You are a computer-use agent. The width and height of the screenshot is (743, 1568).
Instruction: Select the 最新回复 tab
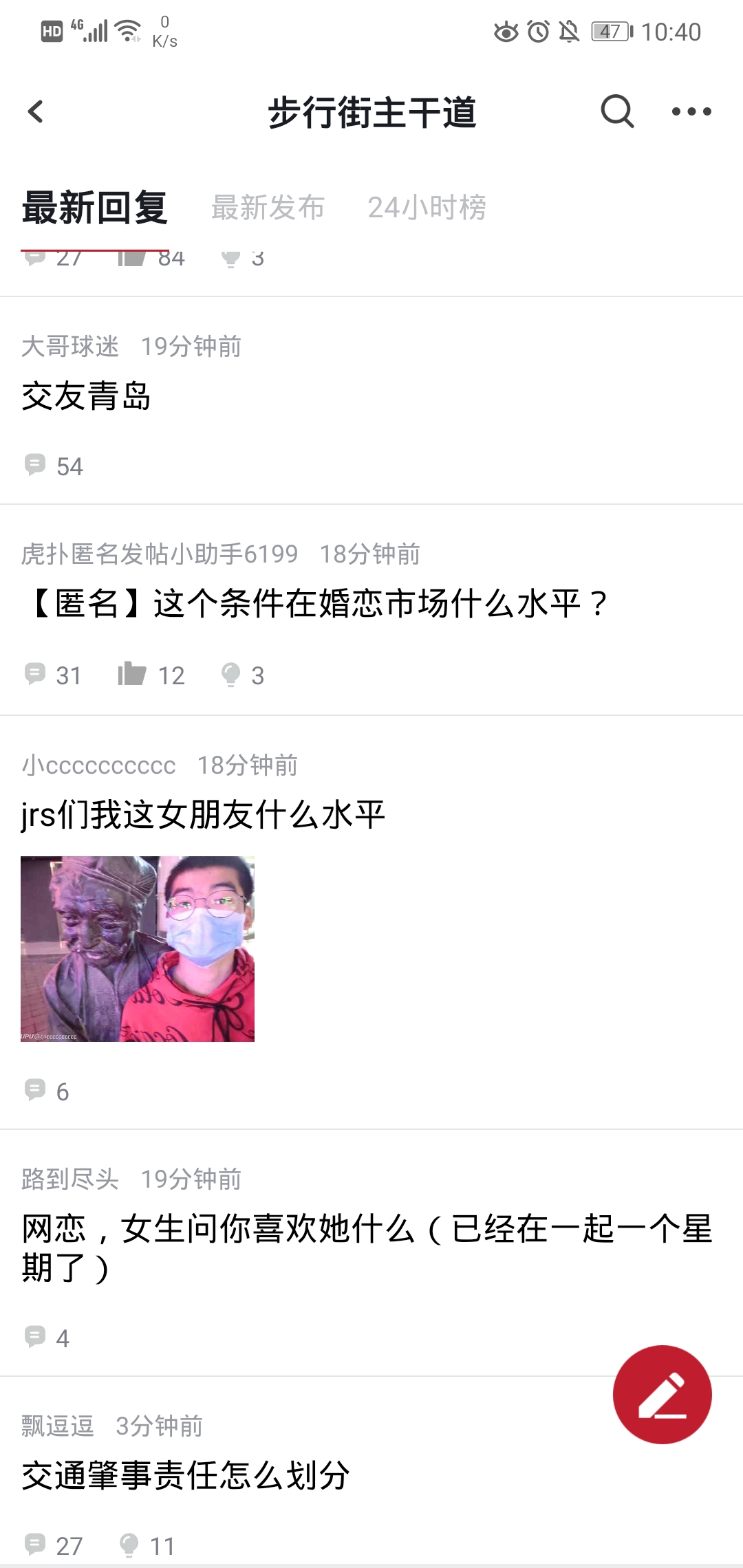(x=95, y=207)
